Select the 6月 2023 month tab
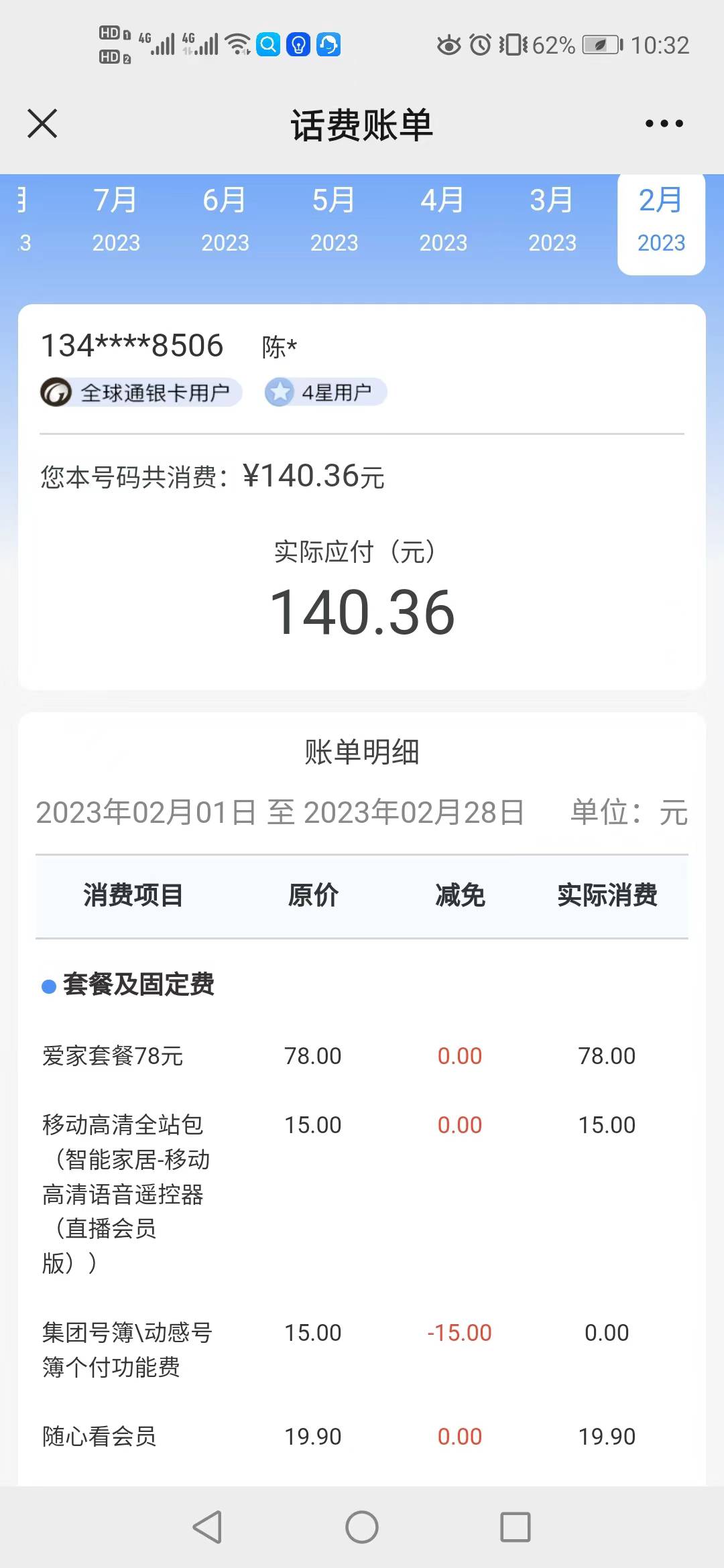The image size is (724, 1568). coord(225,220)
